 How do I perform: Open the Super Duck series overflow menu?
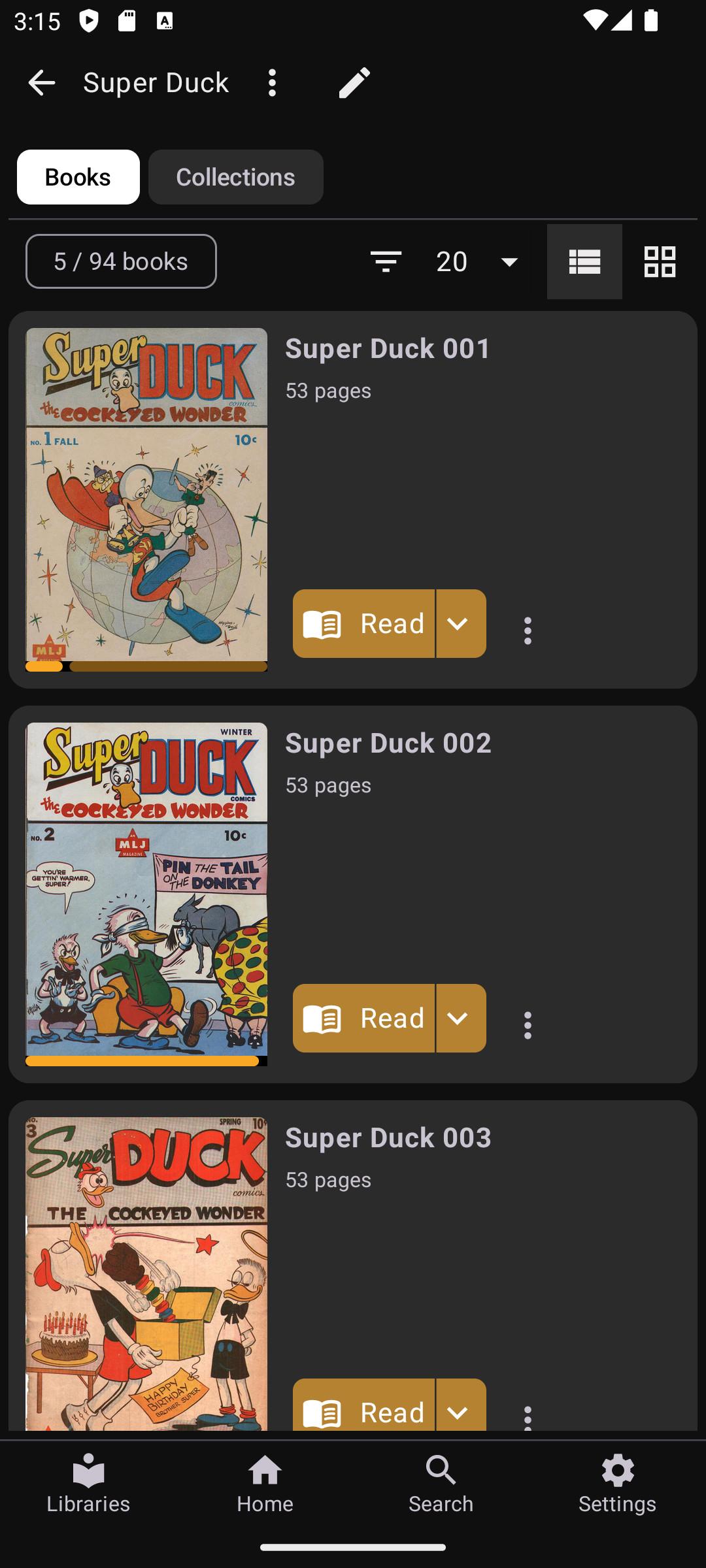click(x=272, y=83)
